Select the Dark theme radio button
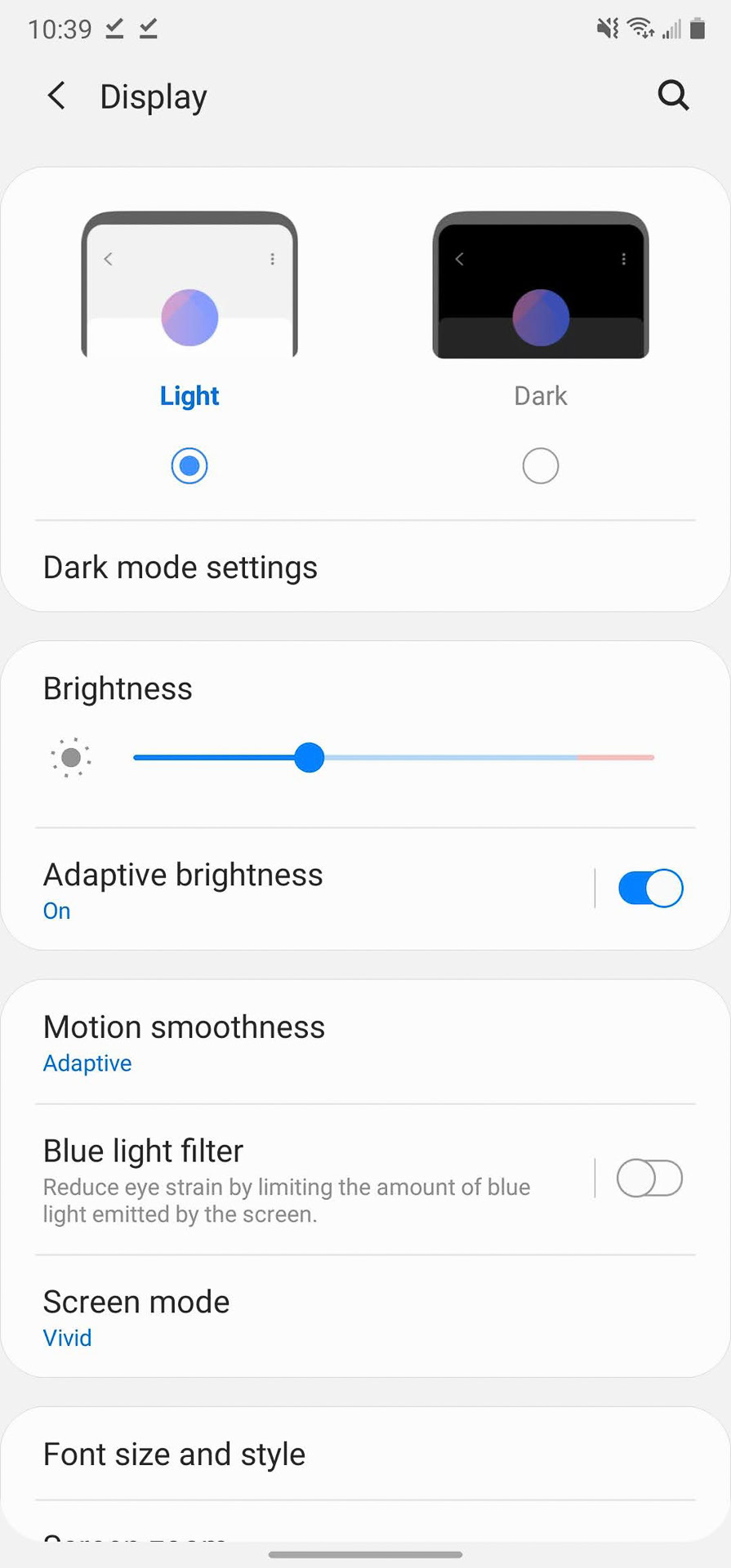This screenshot has width=731, height=1568. point(540,465)
